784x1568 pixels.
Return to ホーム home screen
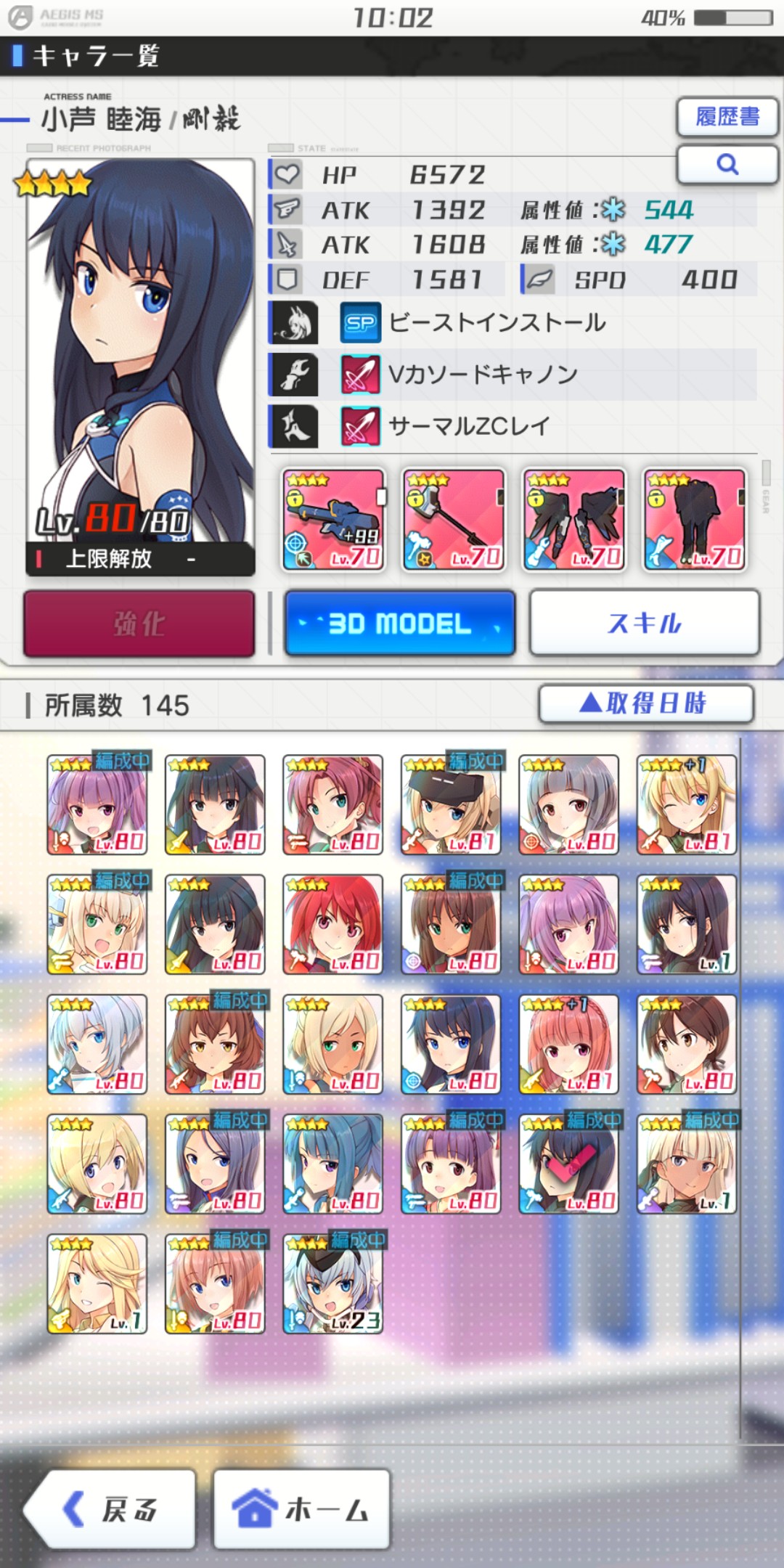coord(302,1510)
